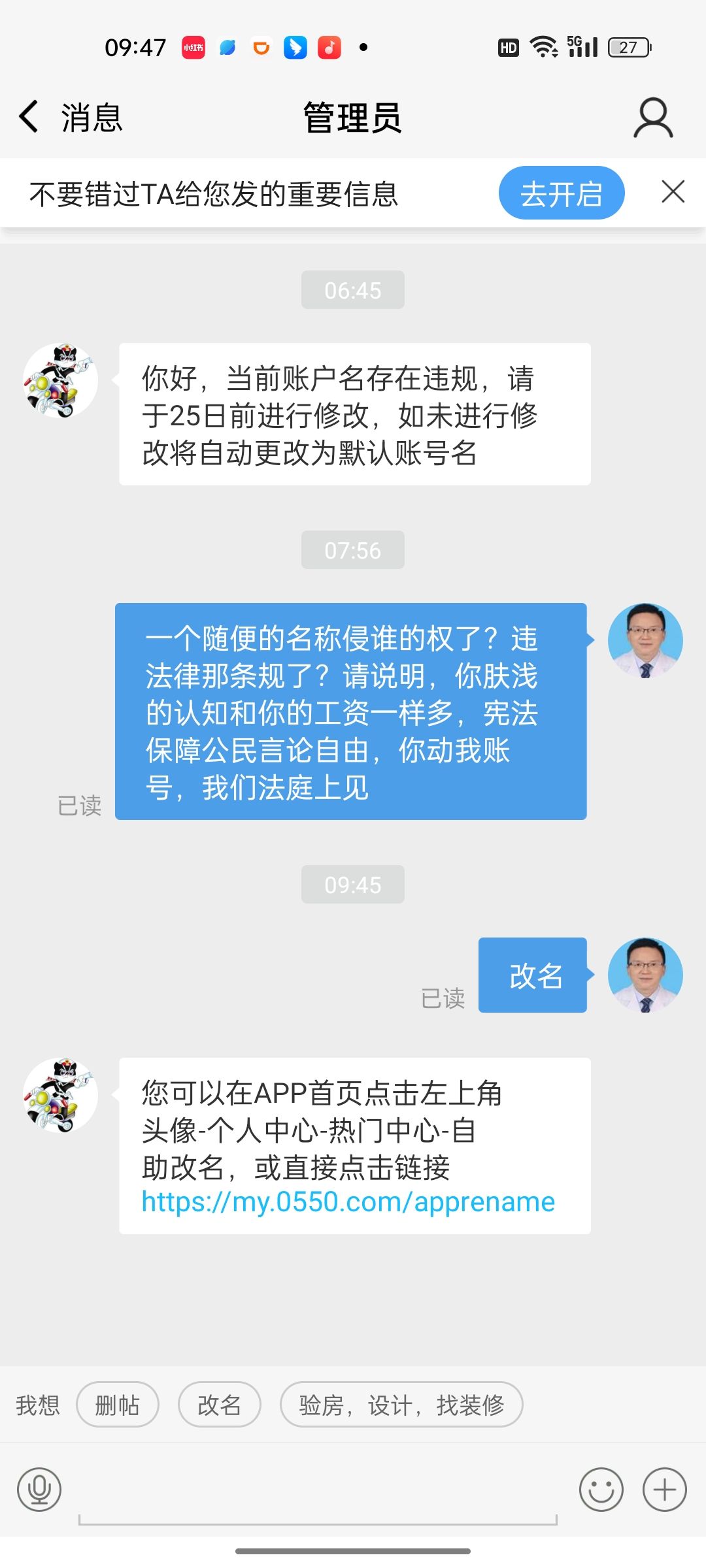Tap 去开启 to enable notifications

(x=561, y=193)
